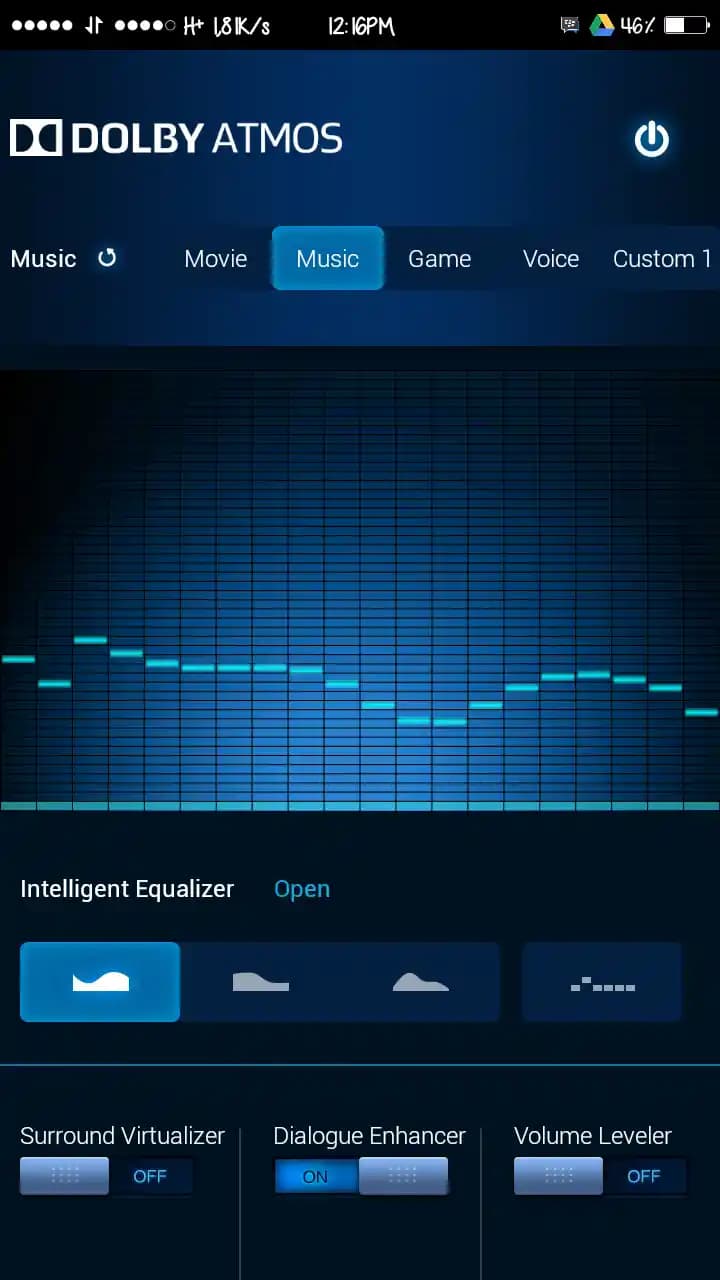Tap the Dolby Atmos power button

click(x=651, y=139)
